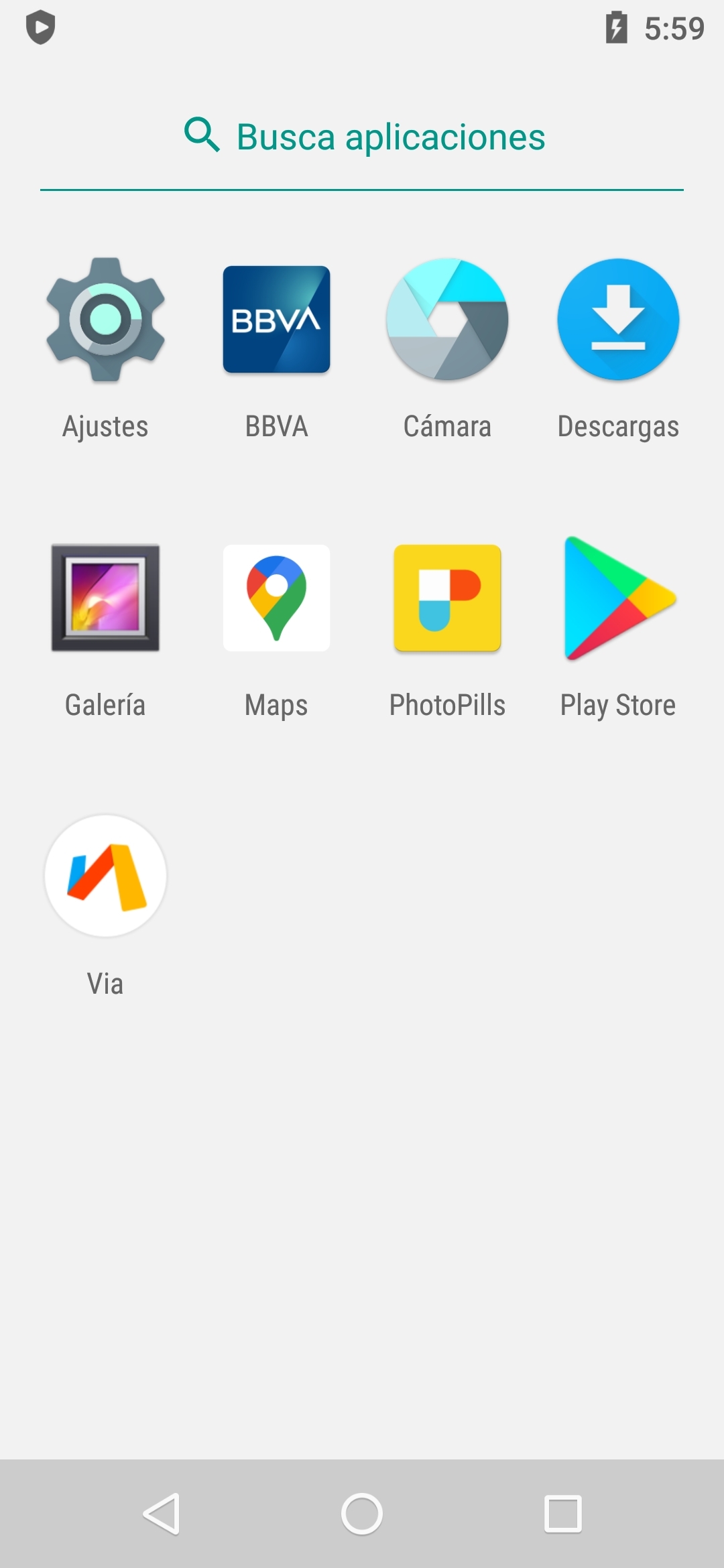The width and height of the screenshot is (724, 1568).
Task: Open recent apps with the square button
Action: 562,1512
